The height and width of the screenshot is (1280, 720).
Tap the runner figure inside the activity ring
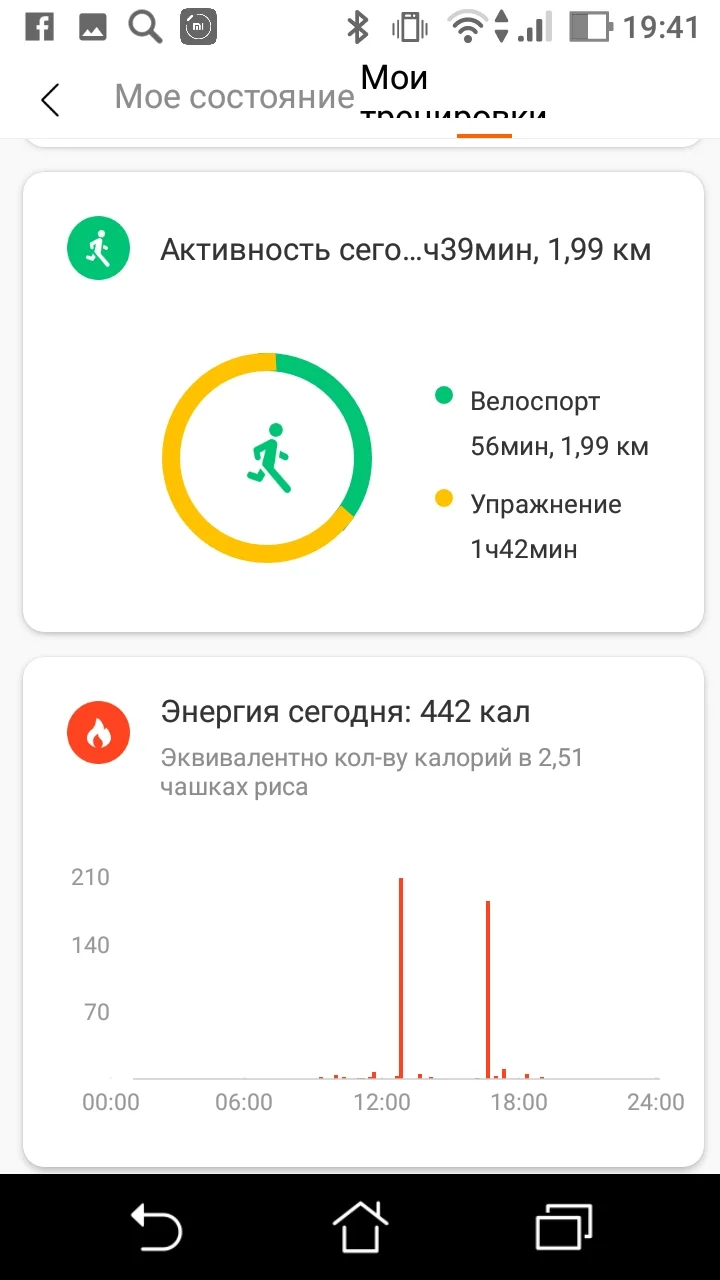(x=270, y=455)
